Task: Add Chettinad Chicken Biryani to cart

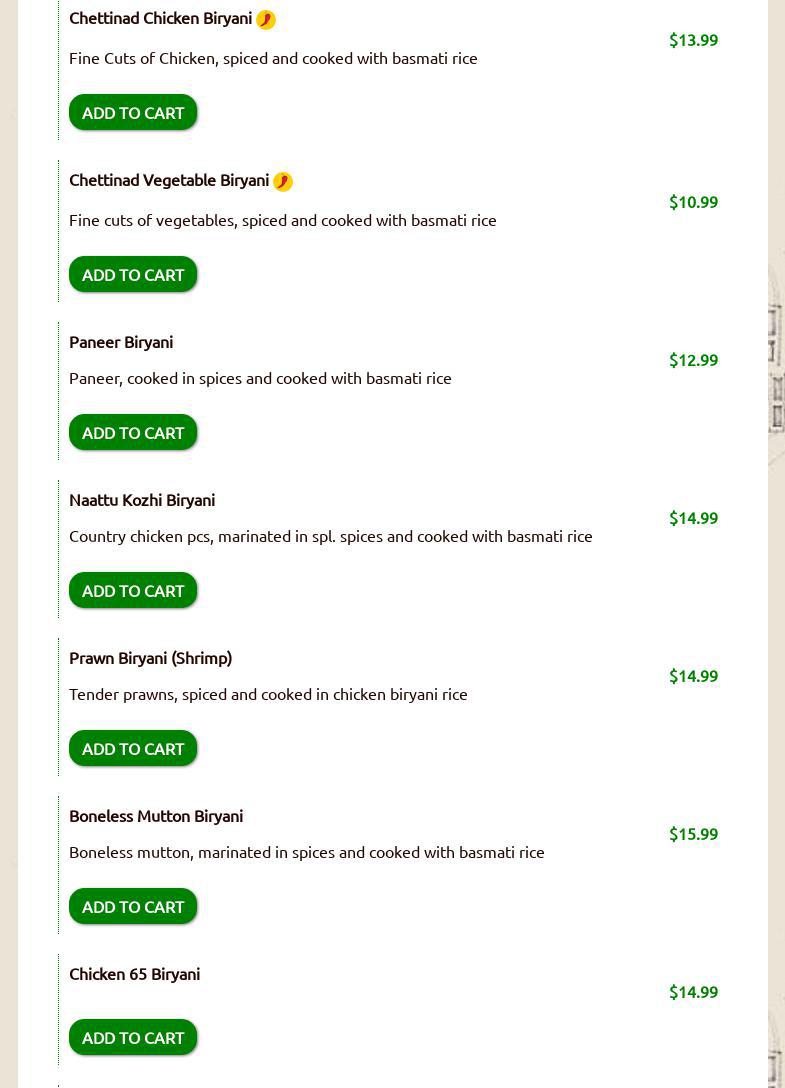Action: point(133,113)
